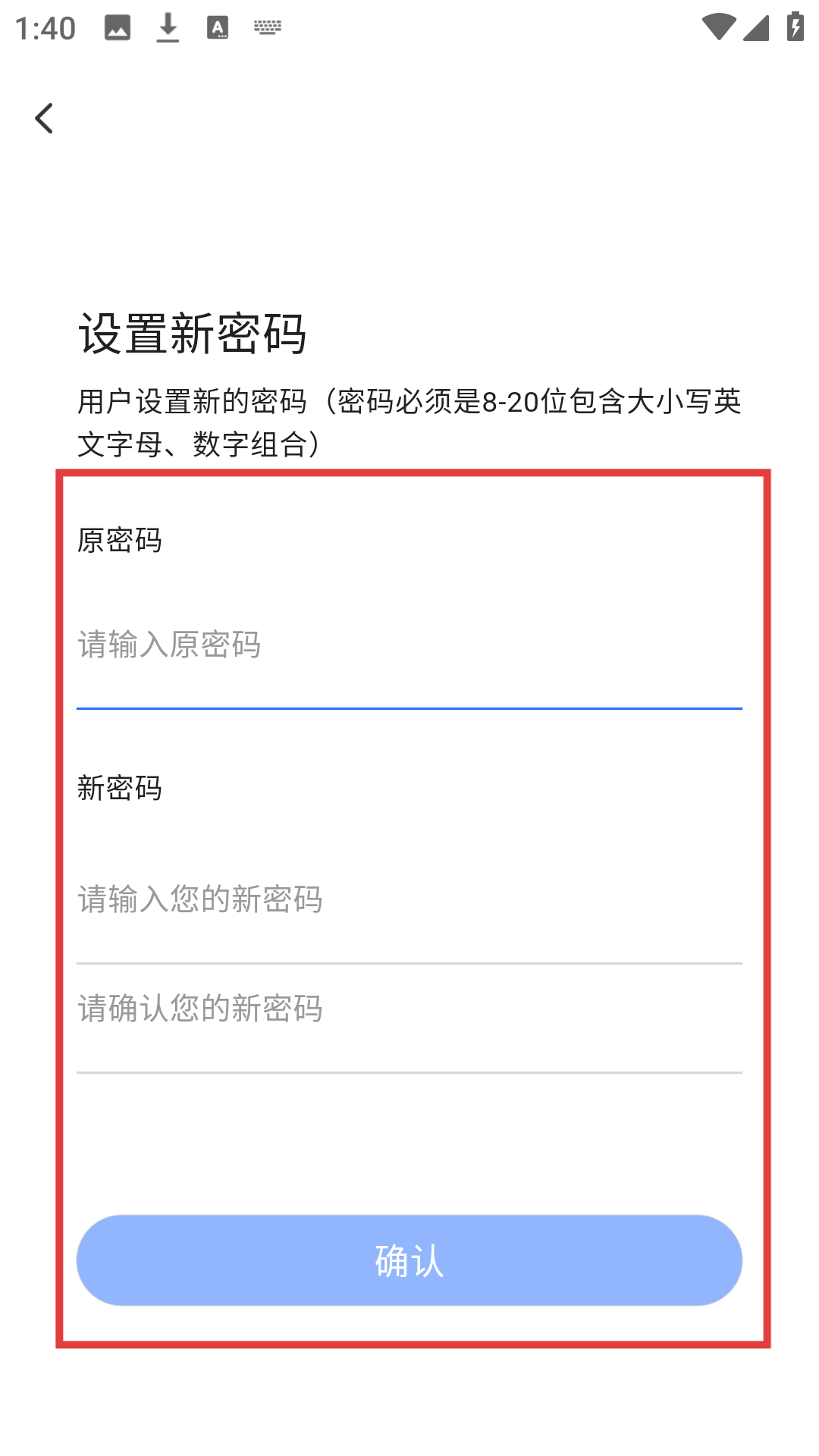Focus the original password field (请输入原密码)
The height and width of the screenshot is (1456, 819).
(409, 645)
